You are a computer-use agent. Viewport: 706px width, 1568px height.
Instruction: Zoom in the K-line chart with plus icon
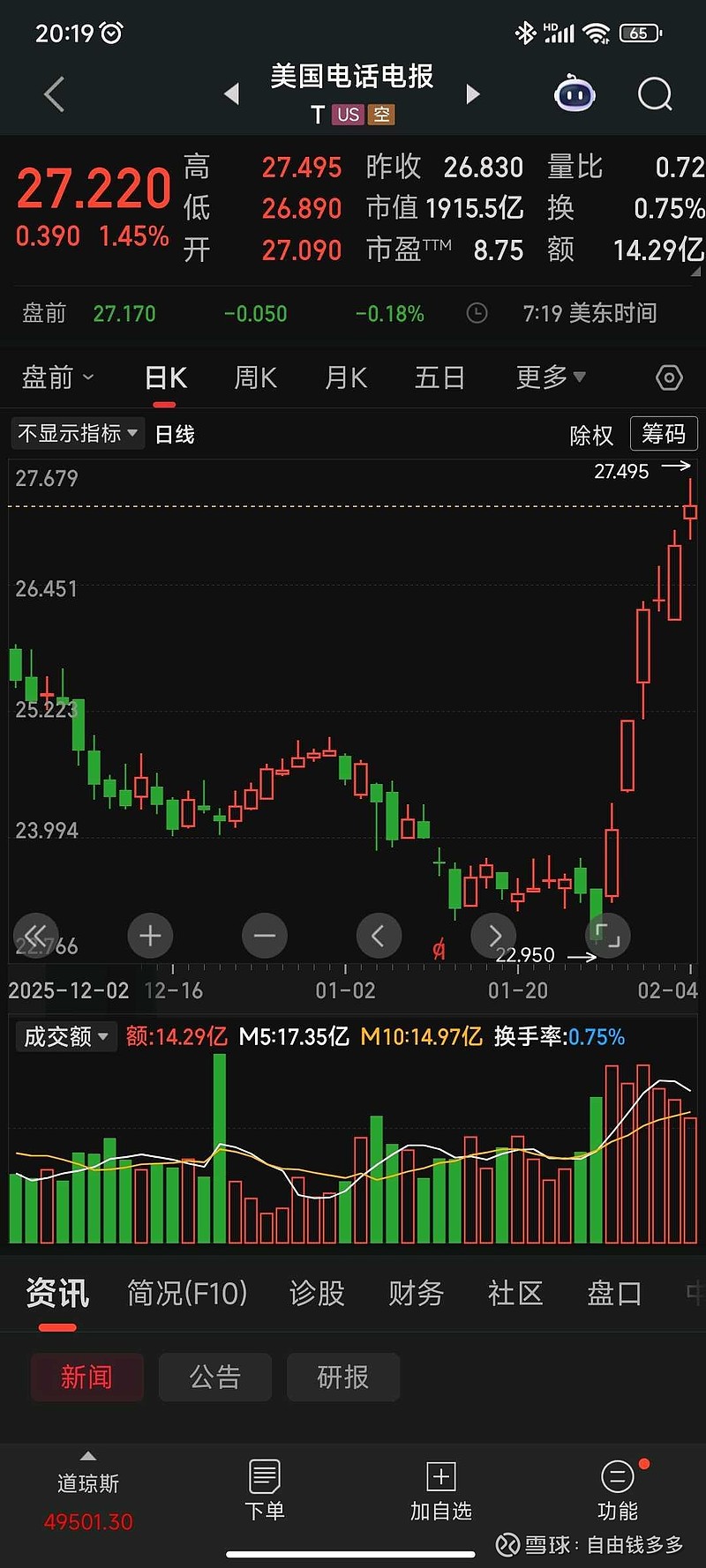click(150, 936)
